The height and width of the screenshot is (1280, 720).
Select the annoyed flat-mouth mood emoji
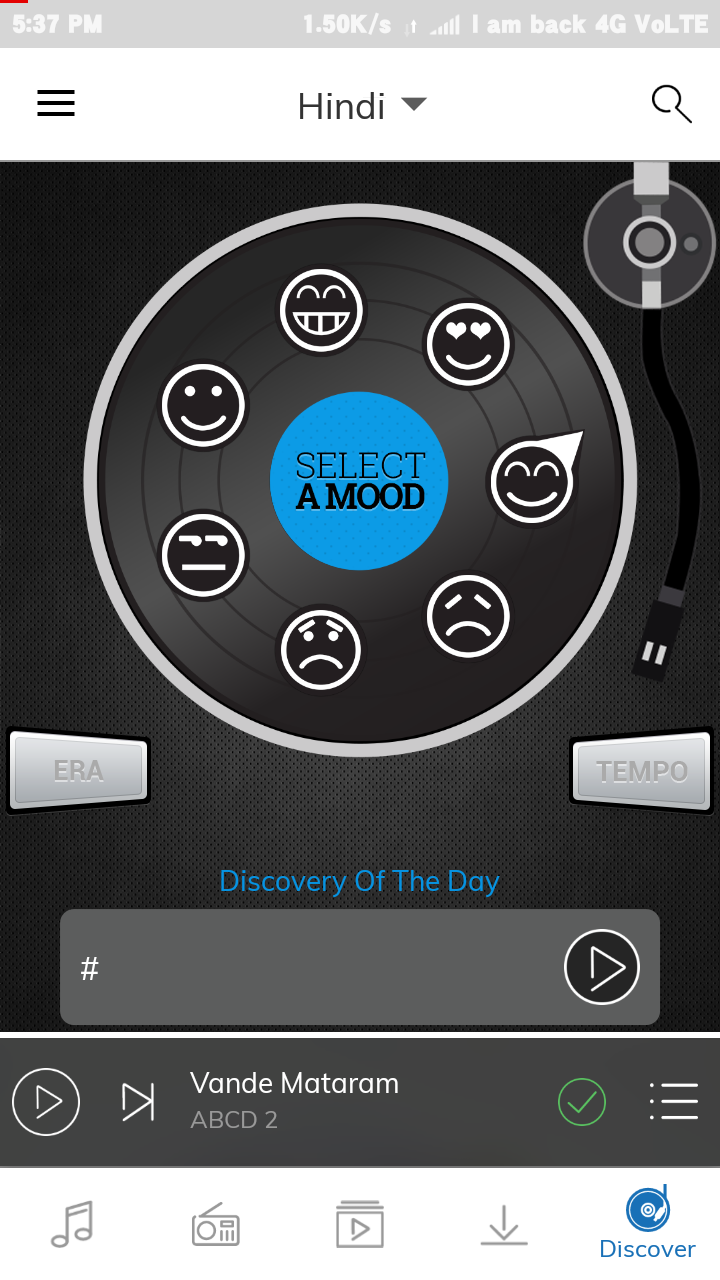point(203,553)
